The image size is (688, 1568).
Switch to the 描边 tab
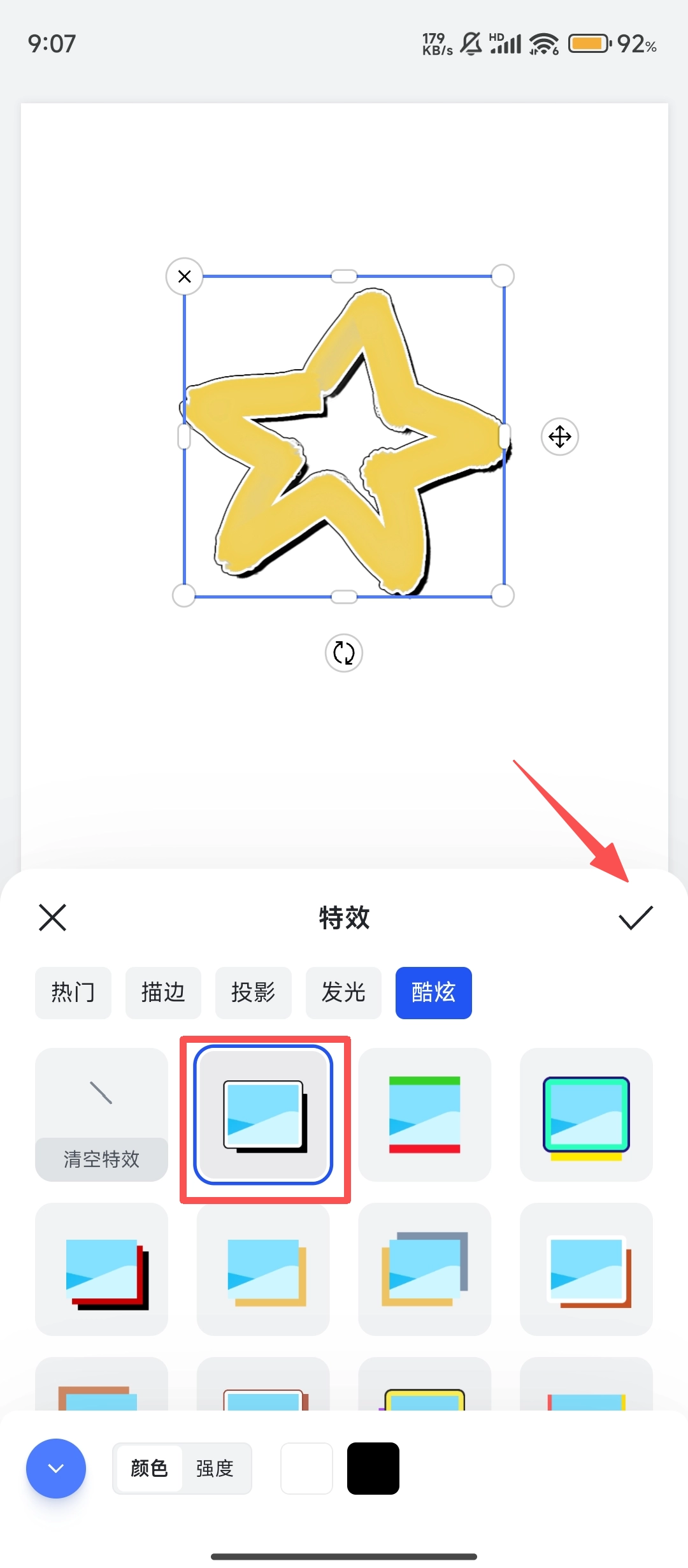(x=163, y=992)
